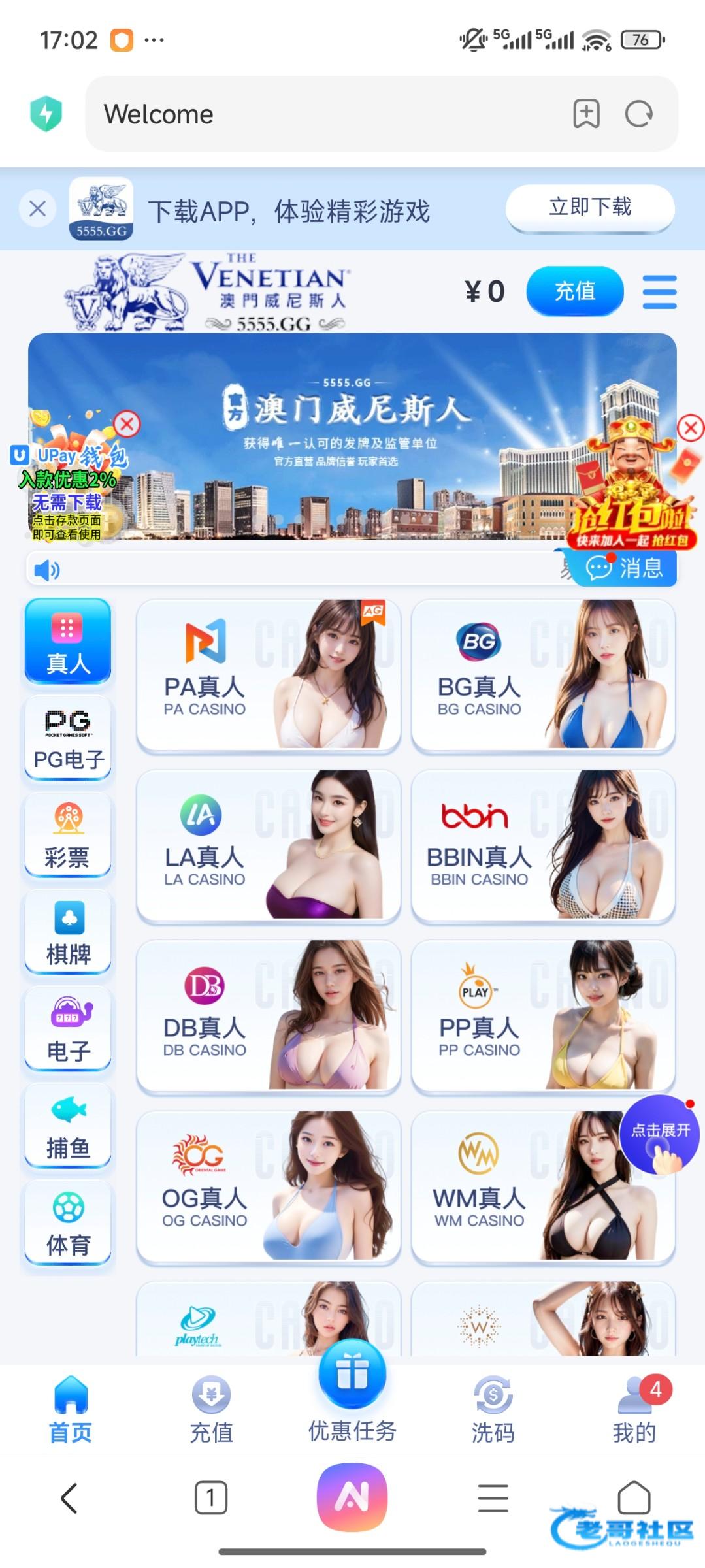Add this page to bookmarks
The height and width of the screenshot is (1568, 705).
coord(586,114)
